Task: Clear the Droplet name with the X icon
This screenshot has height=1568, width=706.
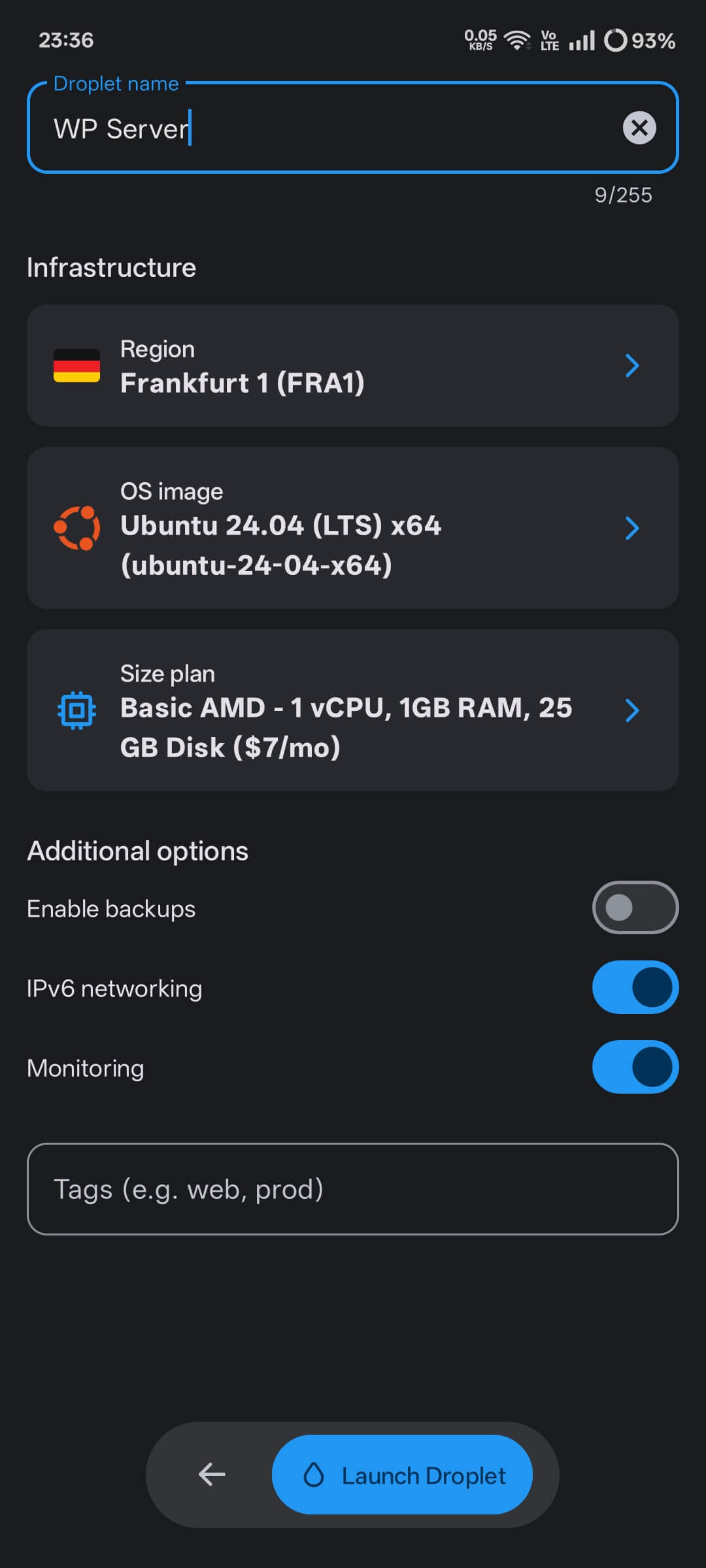Action: point(639,128)
